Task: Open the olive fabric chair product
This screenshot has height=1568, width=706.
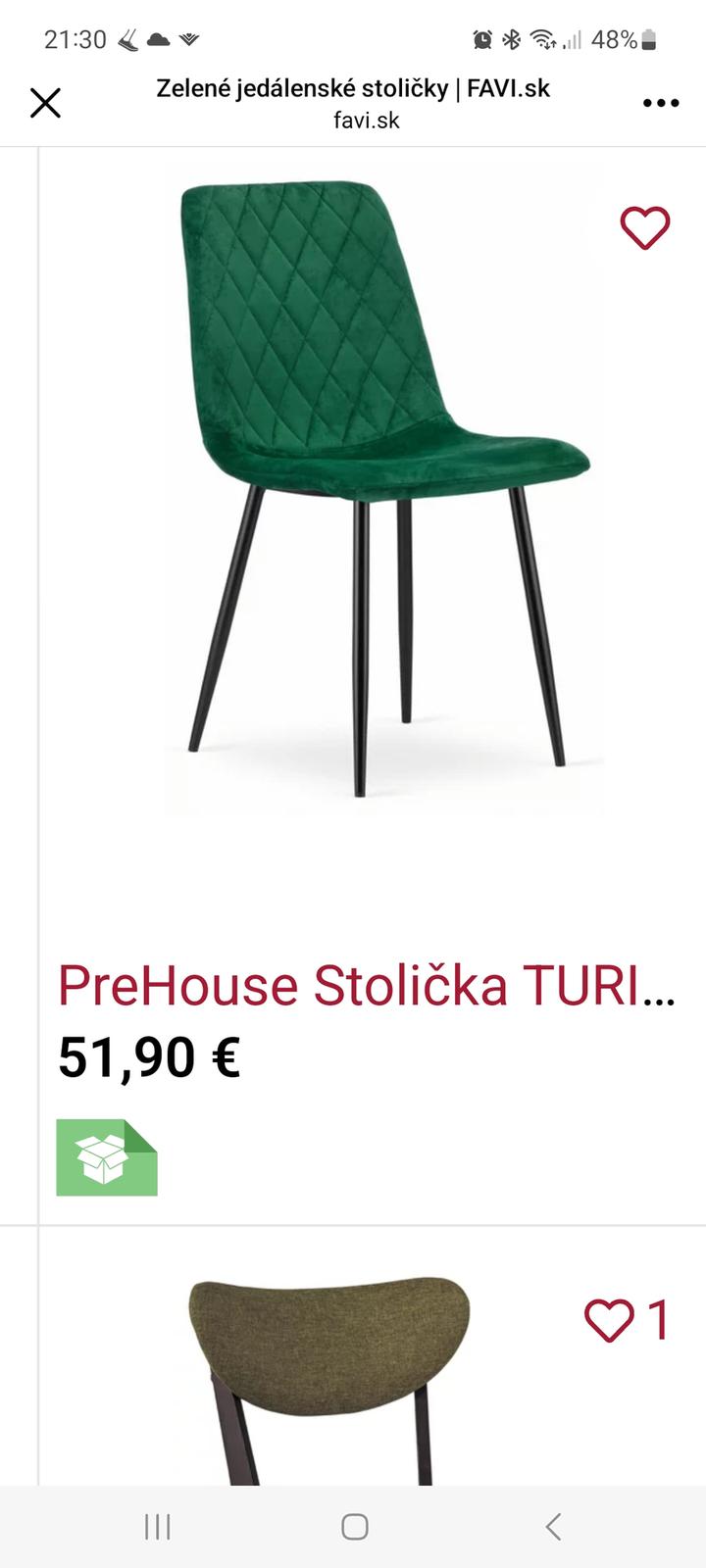Action: (x=328, y=1382)
